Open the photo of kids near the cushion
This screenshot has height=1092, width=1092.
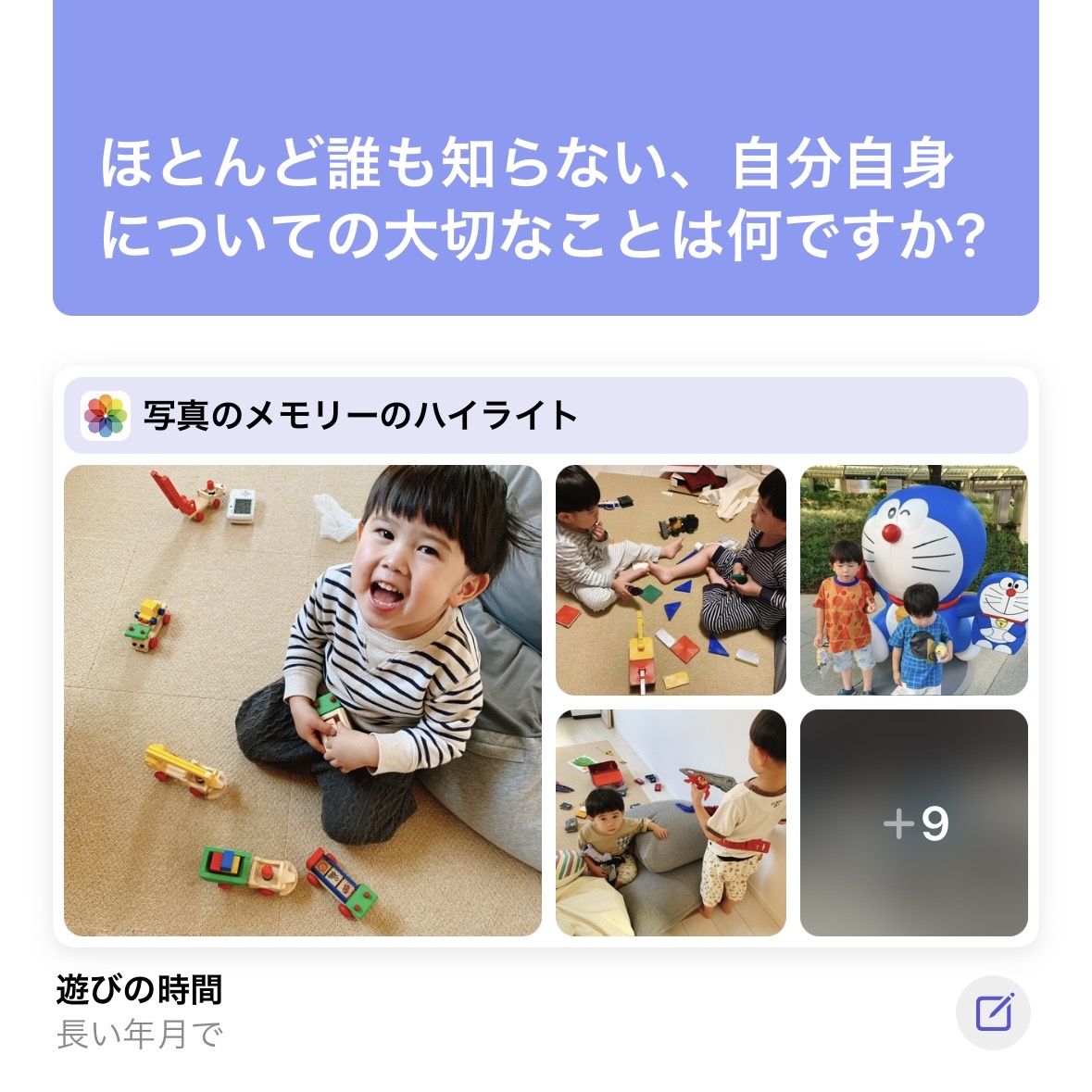click(671, 822)
